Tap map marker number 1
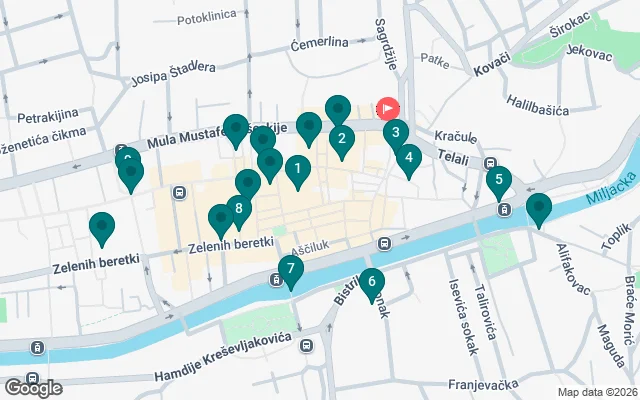 point(297,170)
